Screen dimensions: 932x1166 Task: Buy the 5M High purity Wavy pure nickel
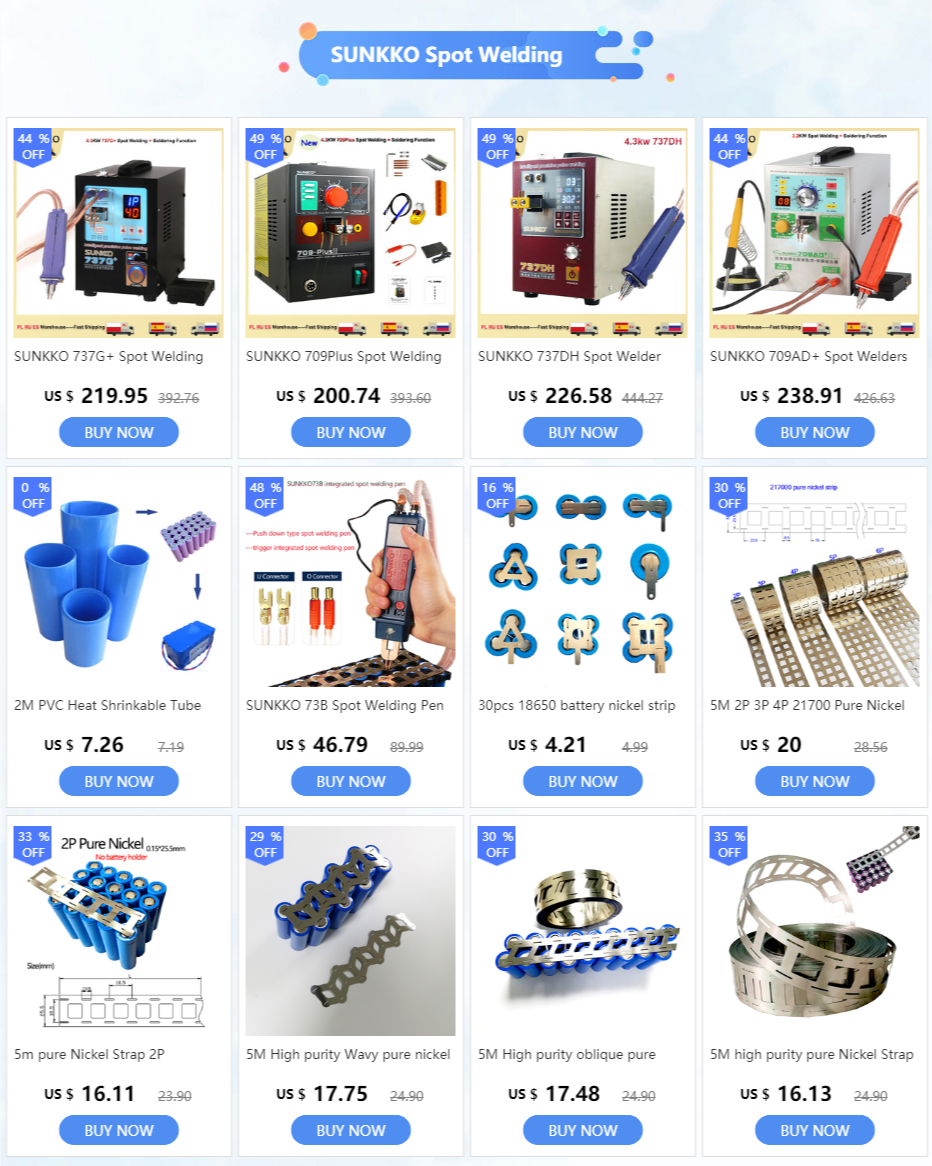[x=350, y=1130]
